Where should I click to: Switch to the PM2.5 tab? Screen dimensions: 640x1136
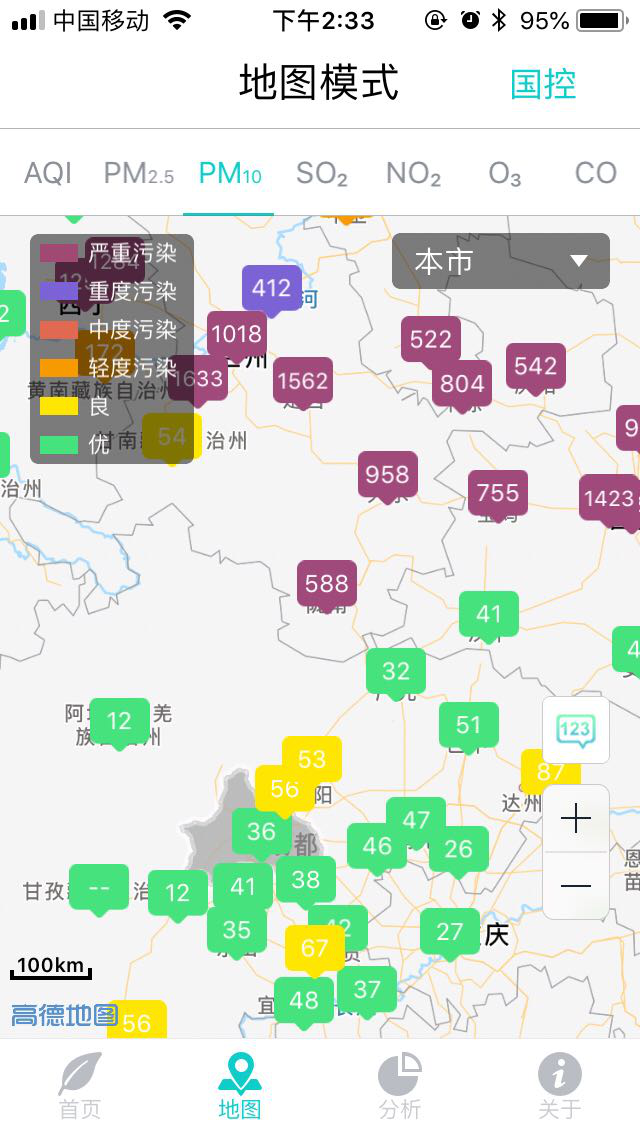point(138,173)
